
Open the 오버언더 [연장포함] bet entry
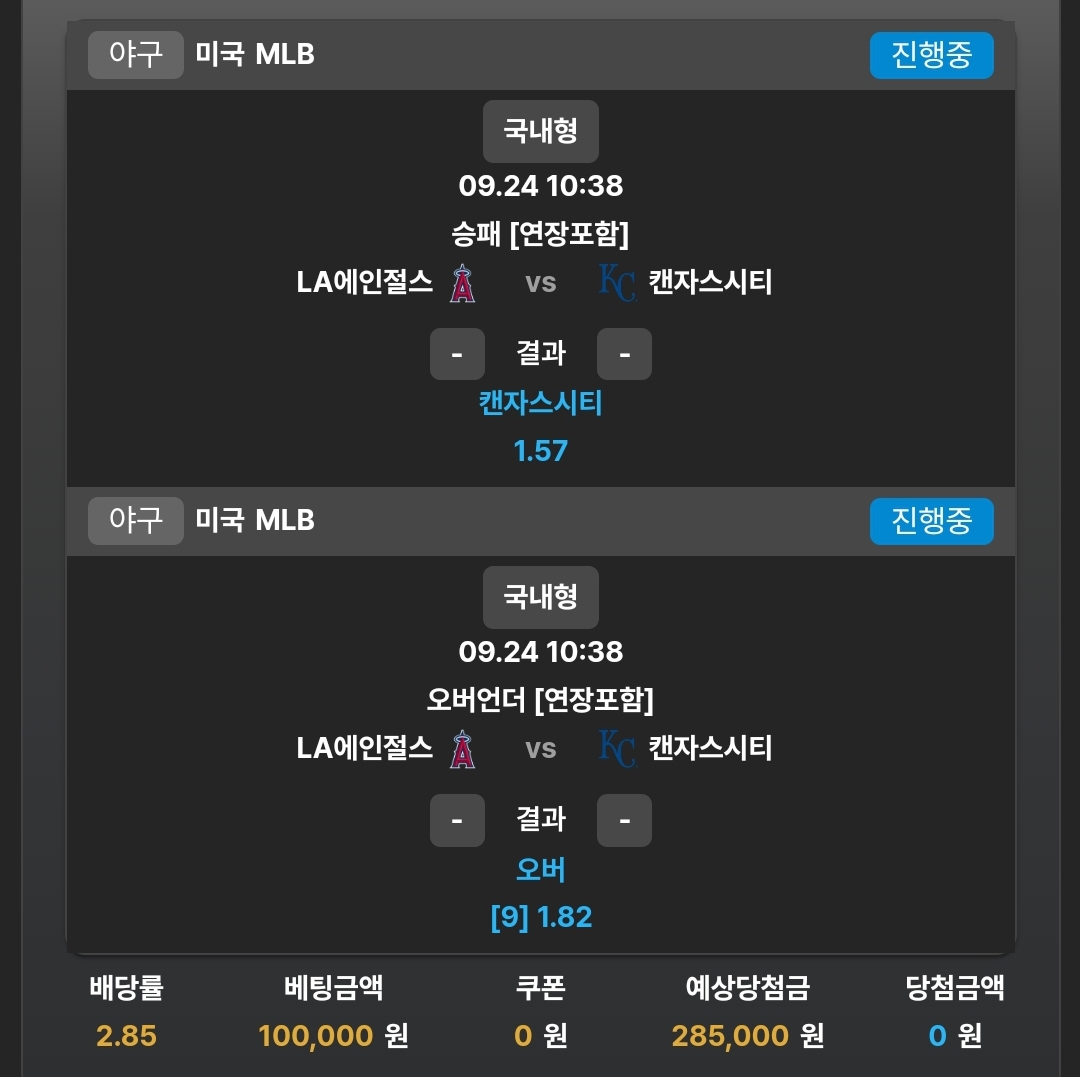(540, 700)
